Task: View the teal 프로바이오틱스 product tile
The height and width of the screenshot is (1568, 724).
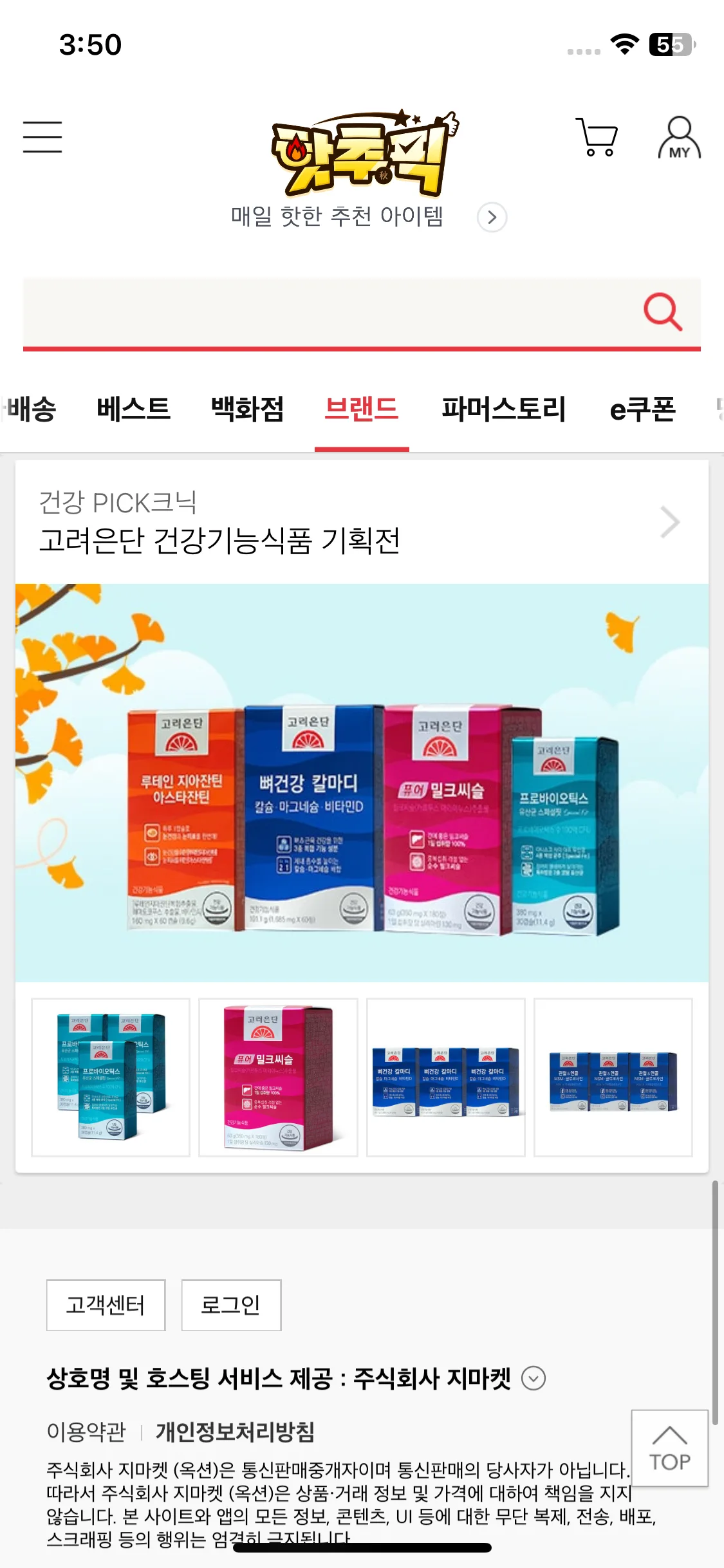Action: [x=111, y=1077]
